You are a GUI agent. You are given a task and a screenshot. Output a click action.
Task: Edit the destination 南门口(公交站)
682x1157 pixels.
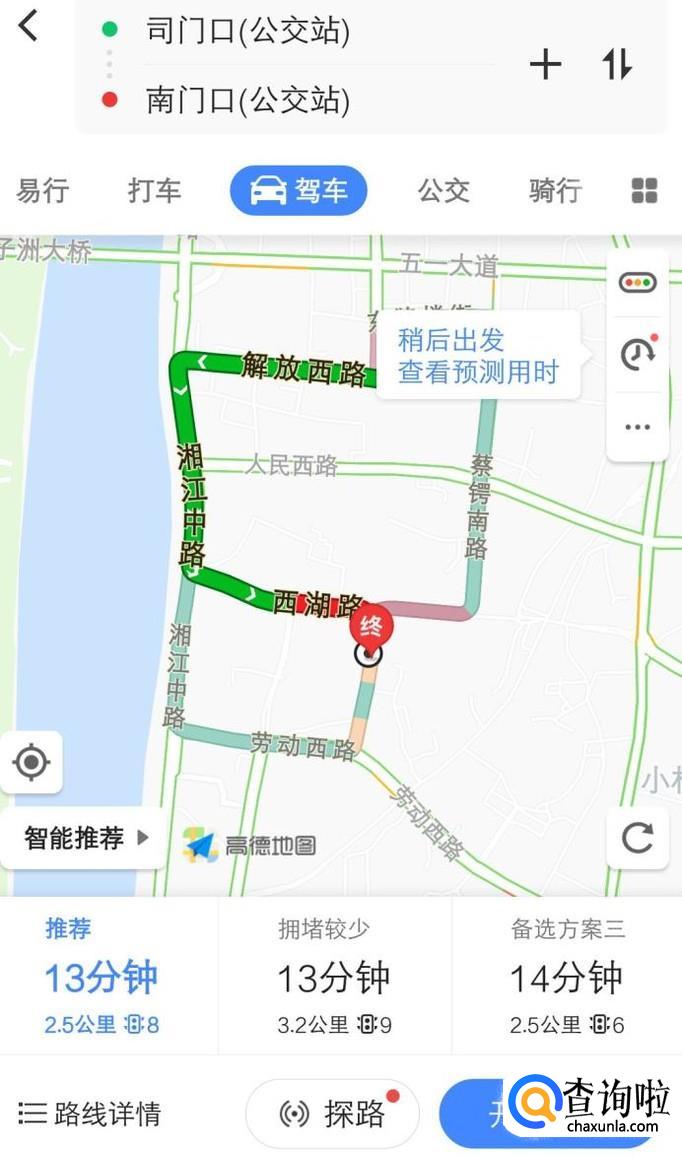click(248, 100)
